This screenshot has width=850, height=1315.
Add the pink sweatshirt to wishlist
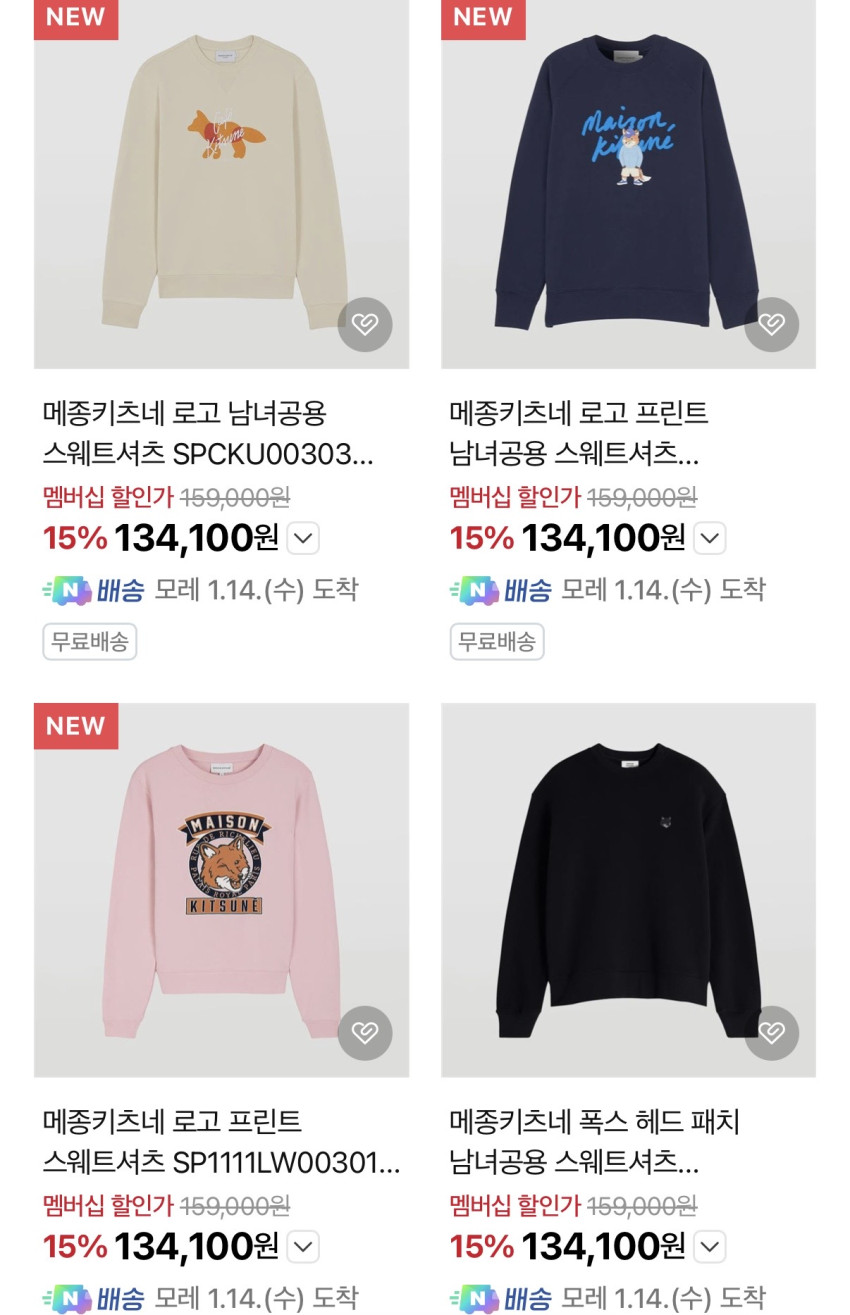[x=365, y=1033]
